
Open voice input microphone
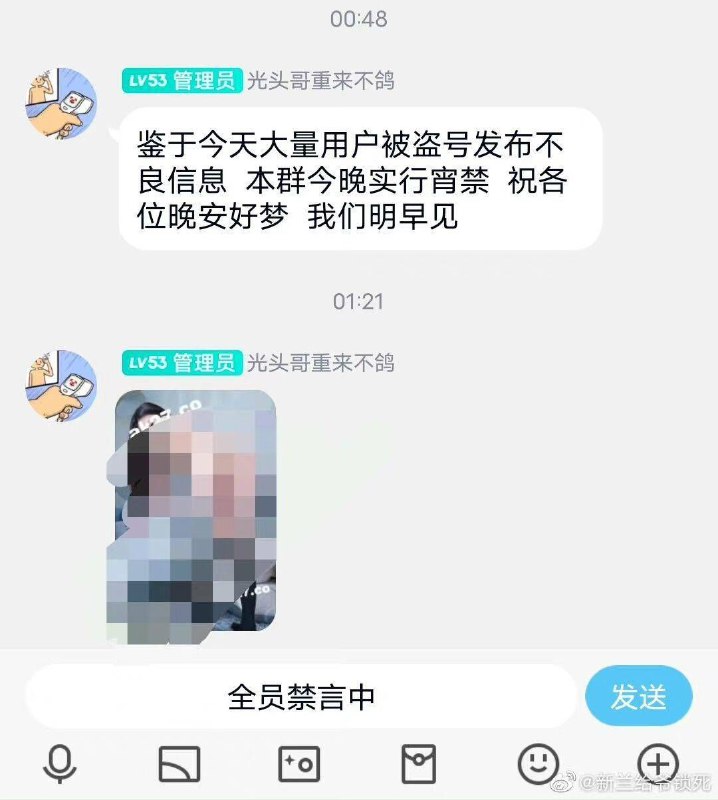60,765
